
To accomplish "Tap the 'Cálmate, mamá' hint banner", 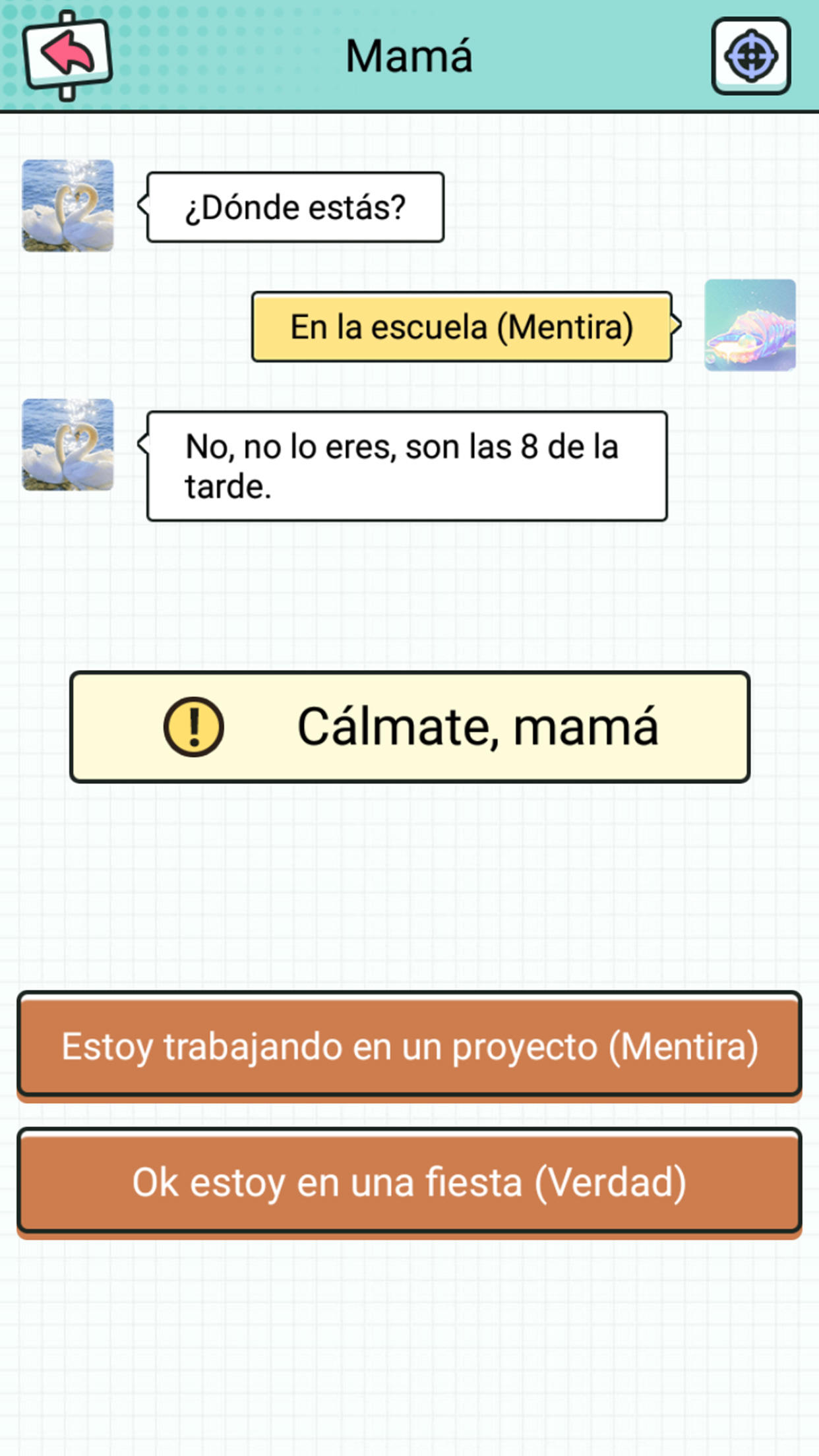I will pos(409,727).
